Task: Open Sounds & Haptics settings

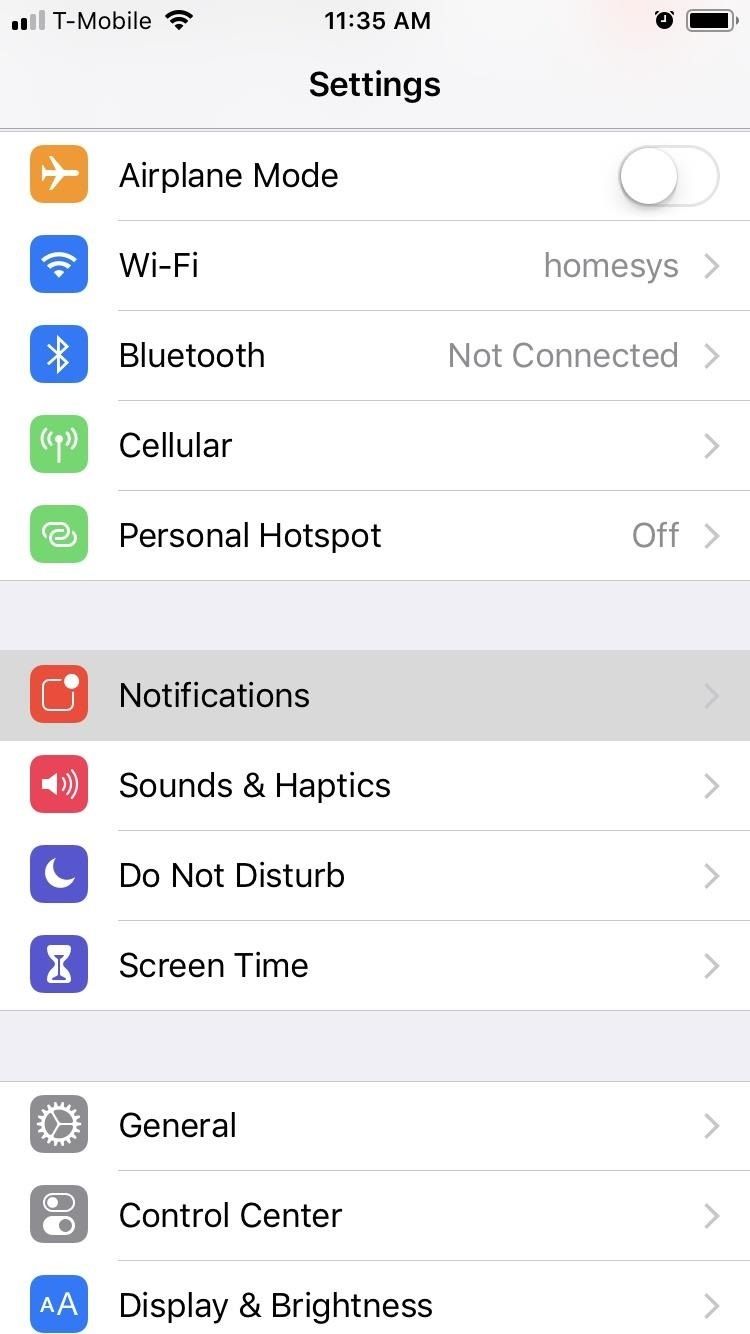Action: click(375, 784)
